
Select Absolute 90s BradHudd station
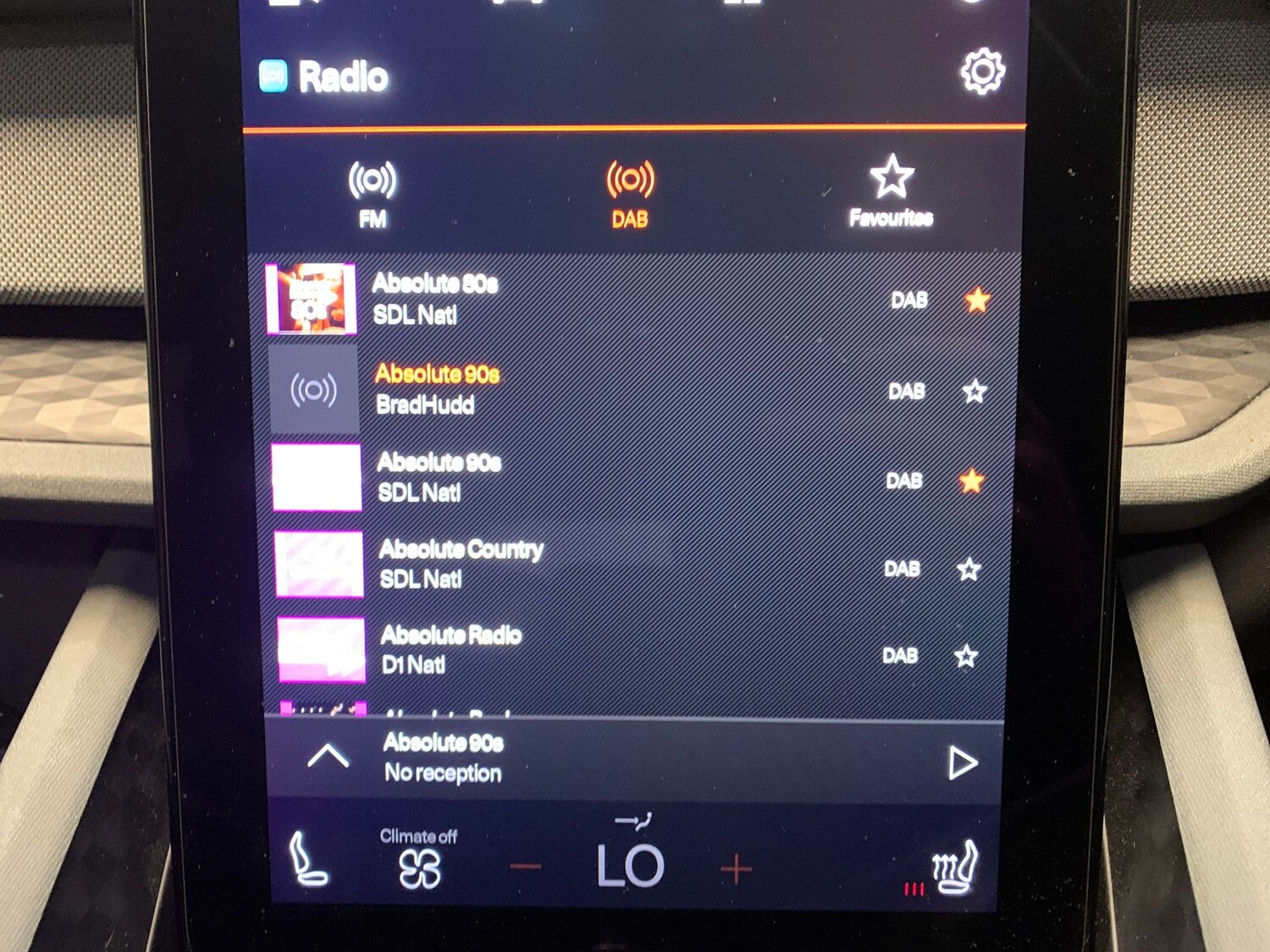click(x=508, y=389)
